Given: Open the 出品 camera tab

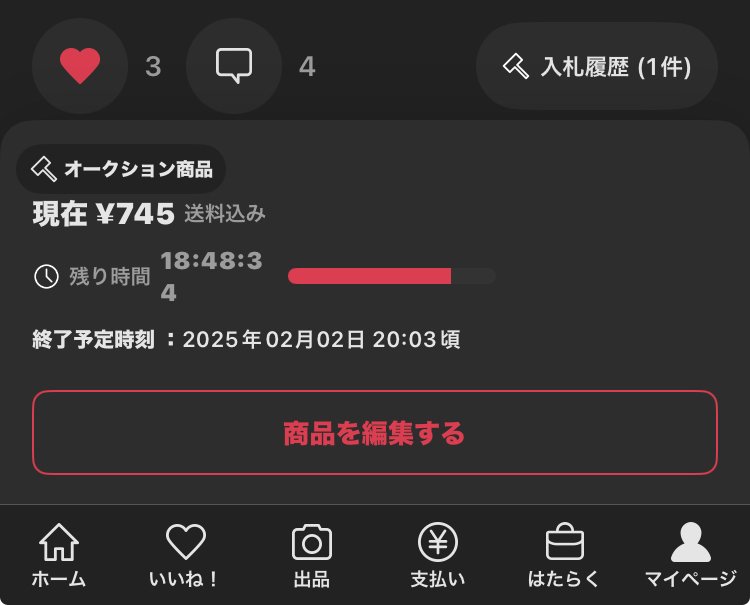Looking at the screenshot, I should click(311, 556).
